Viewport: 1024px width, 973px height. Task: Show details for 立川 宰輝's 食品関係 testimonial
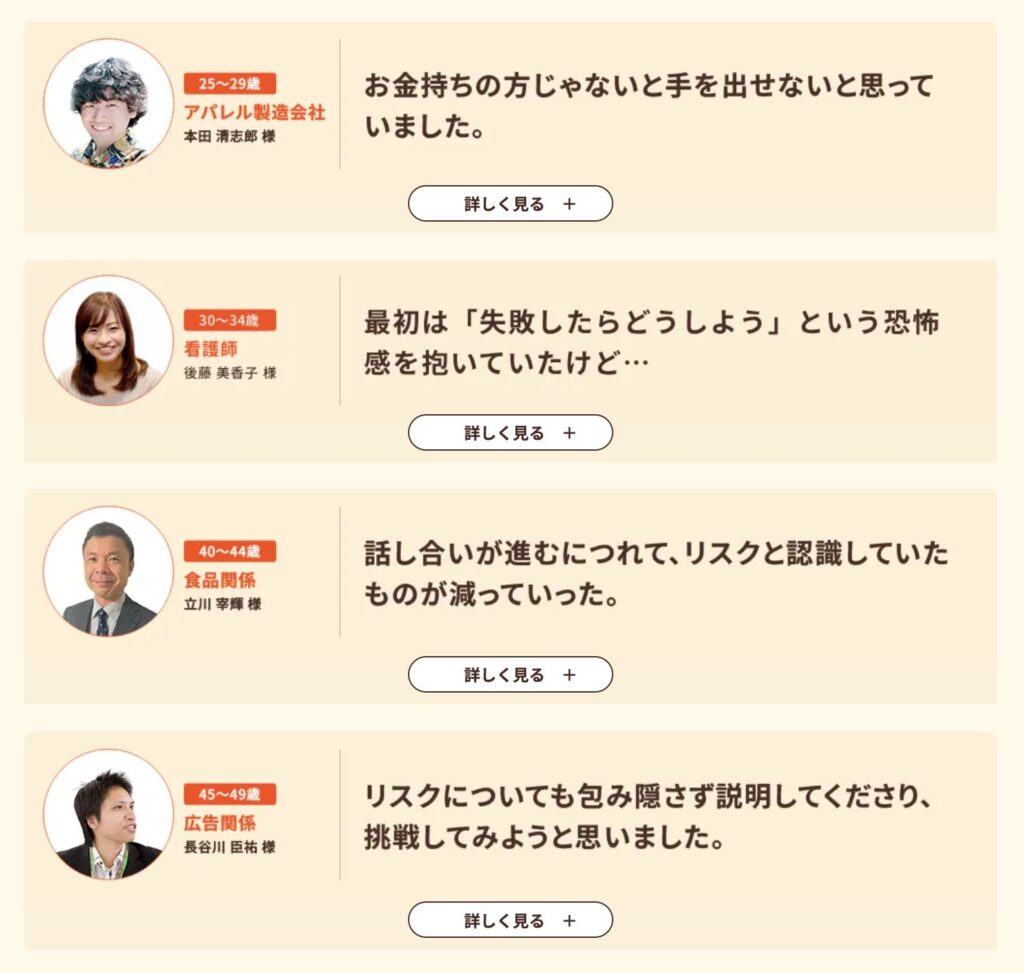point(510,675)
